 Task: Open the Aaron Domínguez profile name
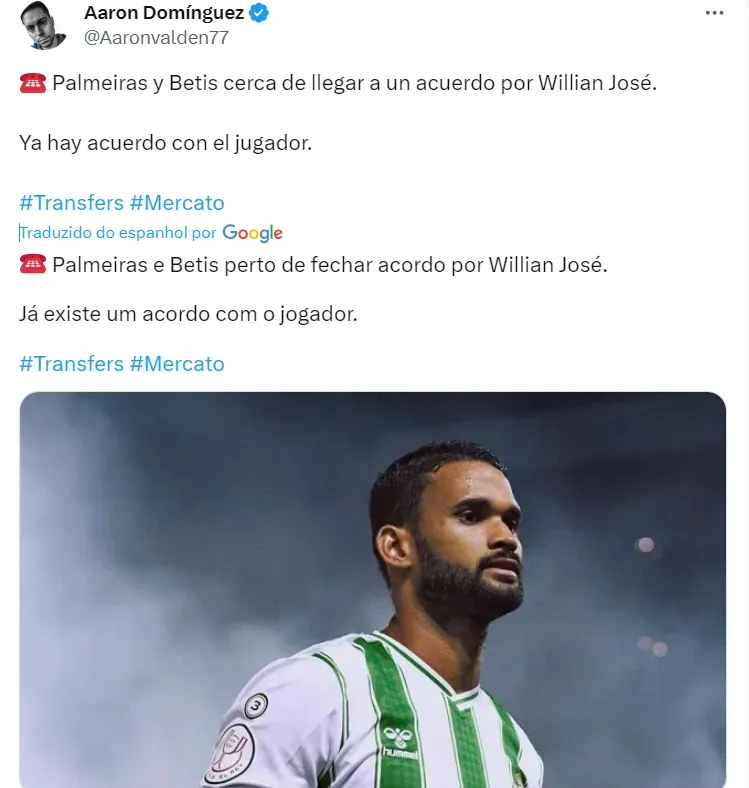tap(164, 13)
